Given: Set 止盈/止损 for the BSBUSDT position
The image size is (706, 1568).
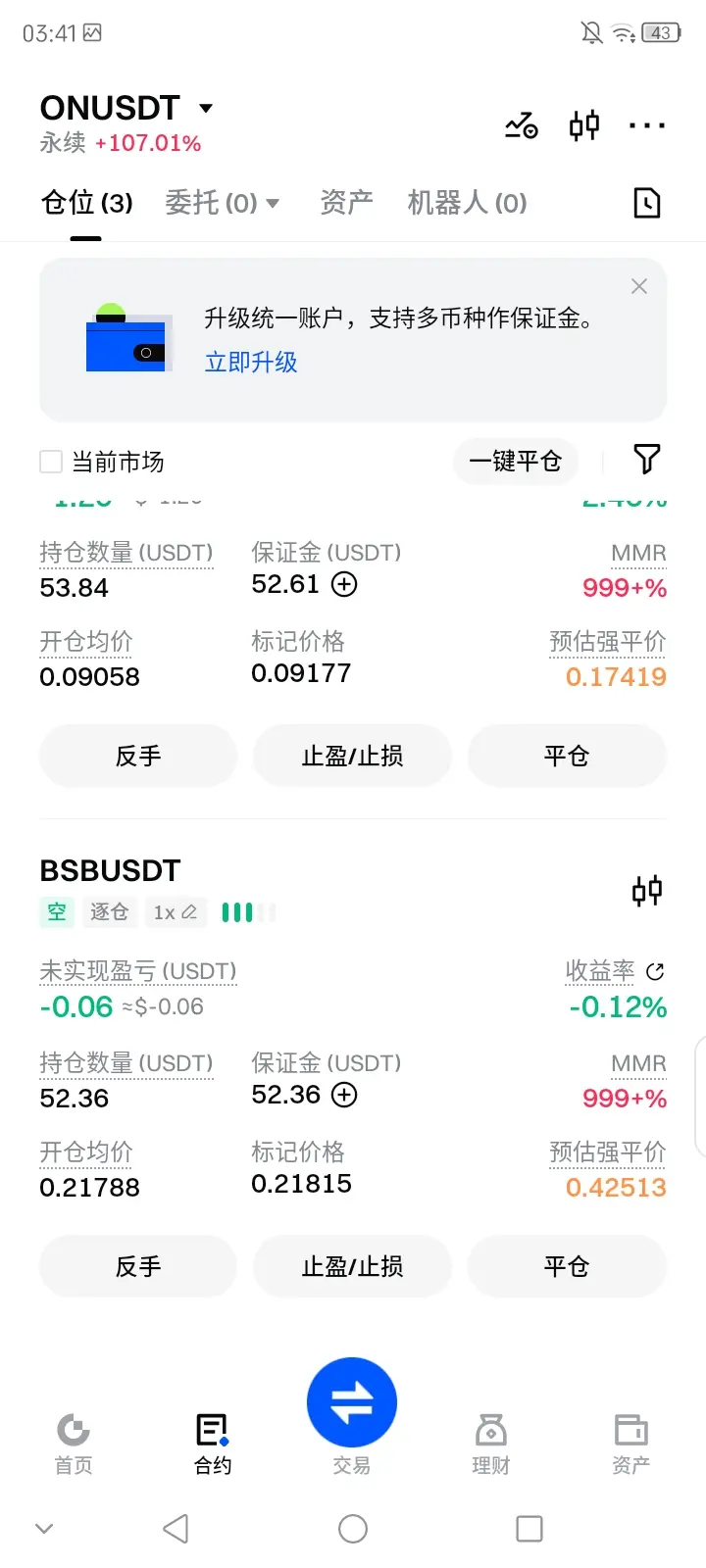Looking at the screenshot, I should point(352,1266).
